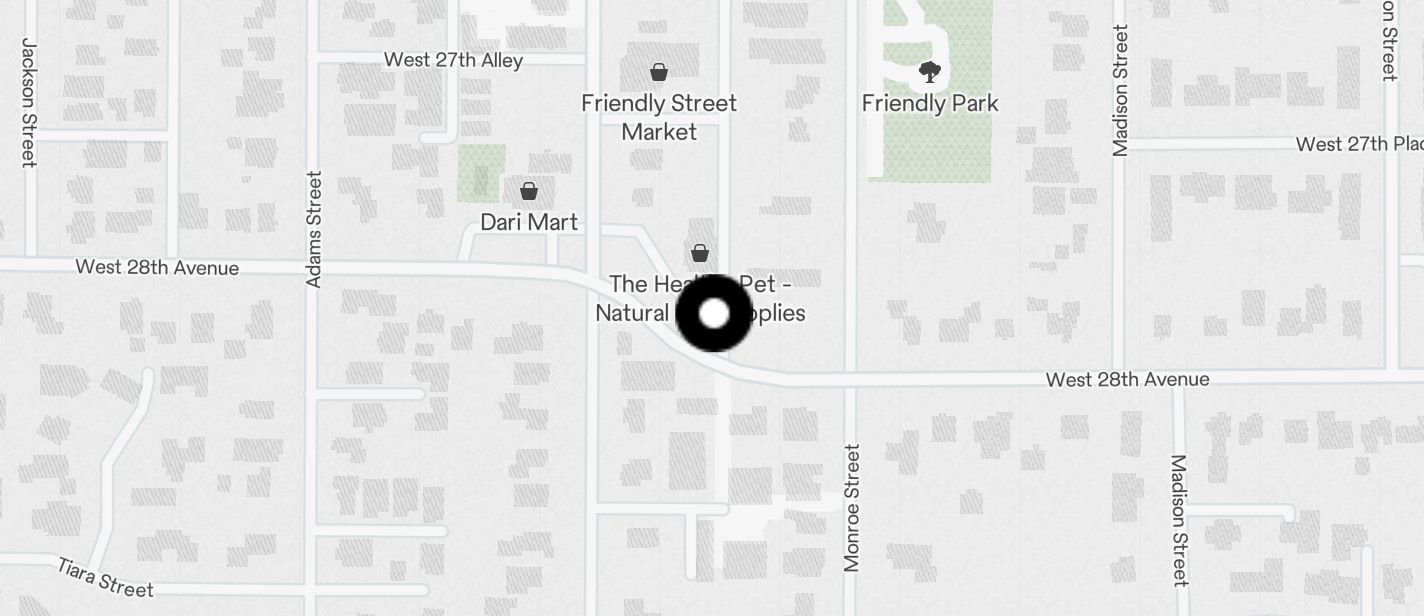The height and width of the screenshot is (616, 1424).
Task: Select the Dari Mart shop marker
Action: (x=529, y=191)
